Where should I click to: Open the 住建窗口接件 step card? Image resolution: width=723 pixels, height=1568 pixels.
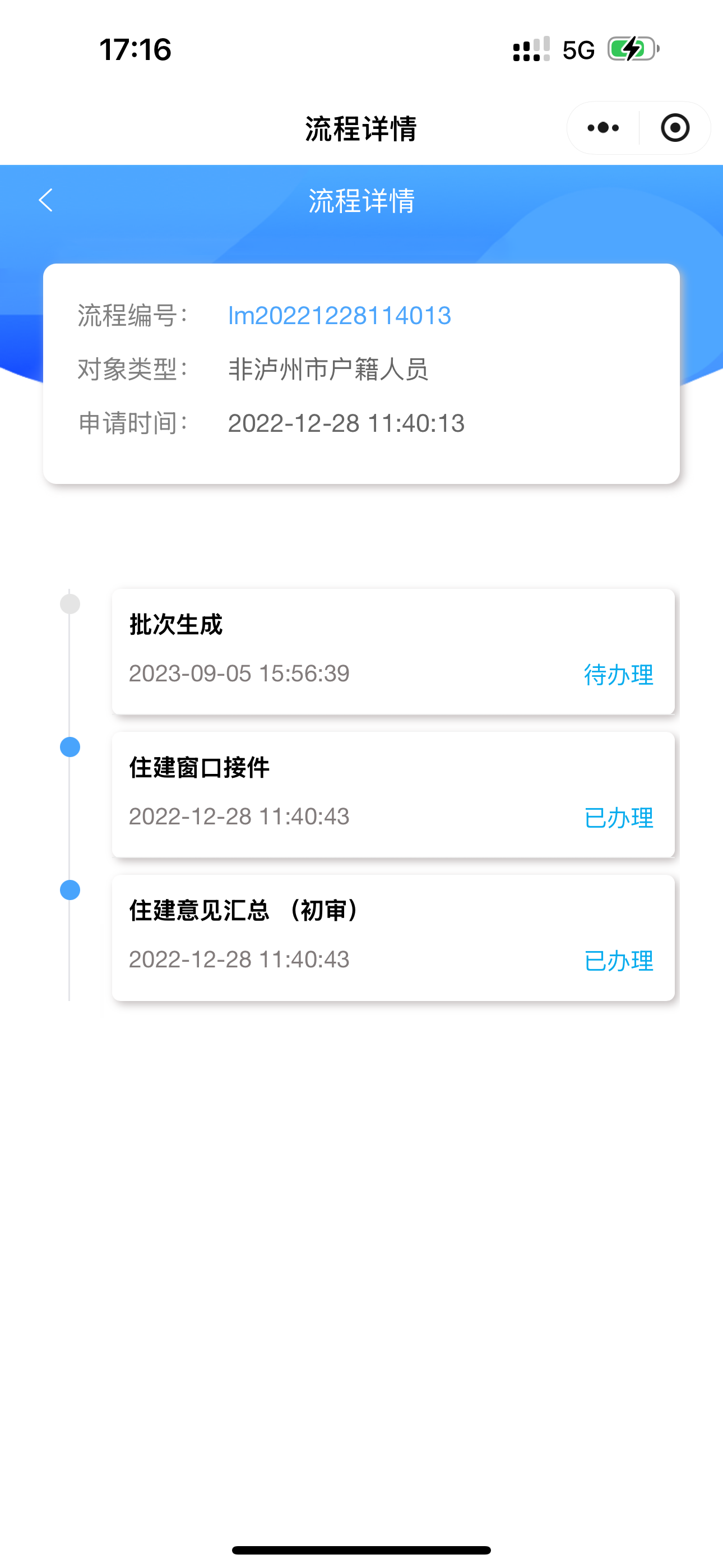click(x=393, y=794)
